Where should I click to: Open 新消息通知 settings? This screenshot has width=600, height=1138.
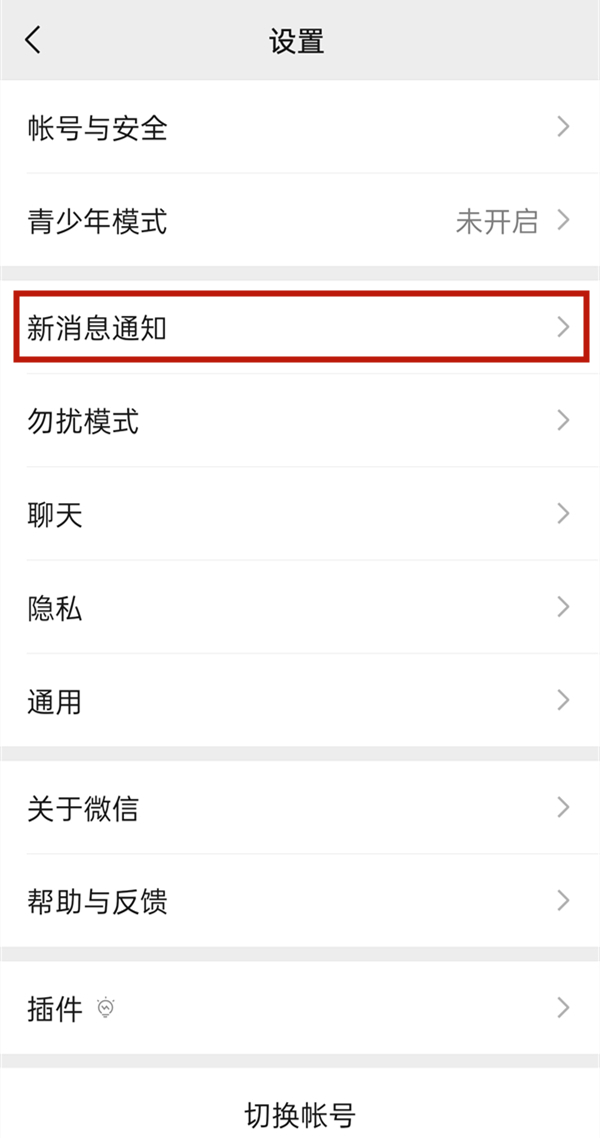coord(300,327)
